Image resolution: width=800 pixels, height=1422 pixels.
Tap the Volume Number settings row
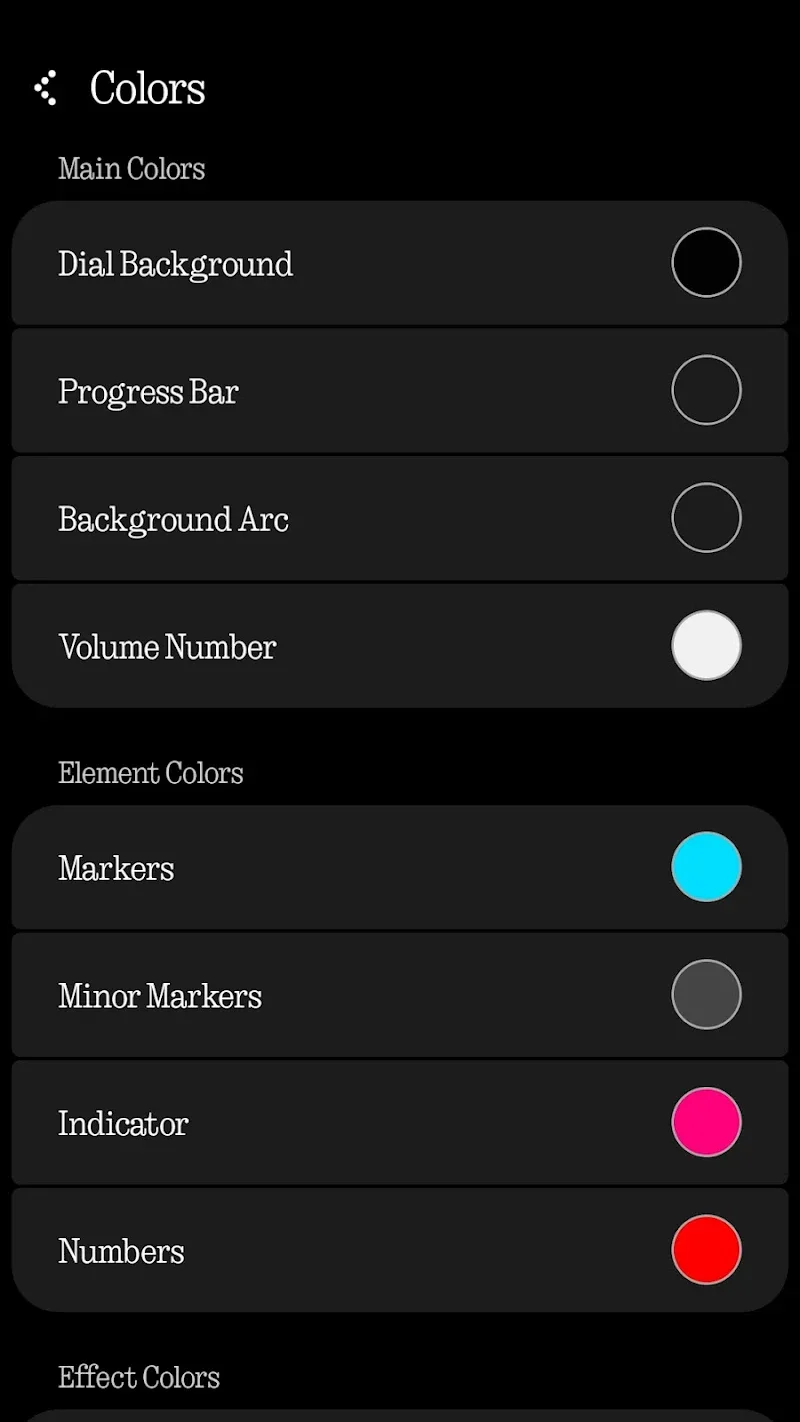click(x=300, y=647)
